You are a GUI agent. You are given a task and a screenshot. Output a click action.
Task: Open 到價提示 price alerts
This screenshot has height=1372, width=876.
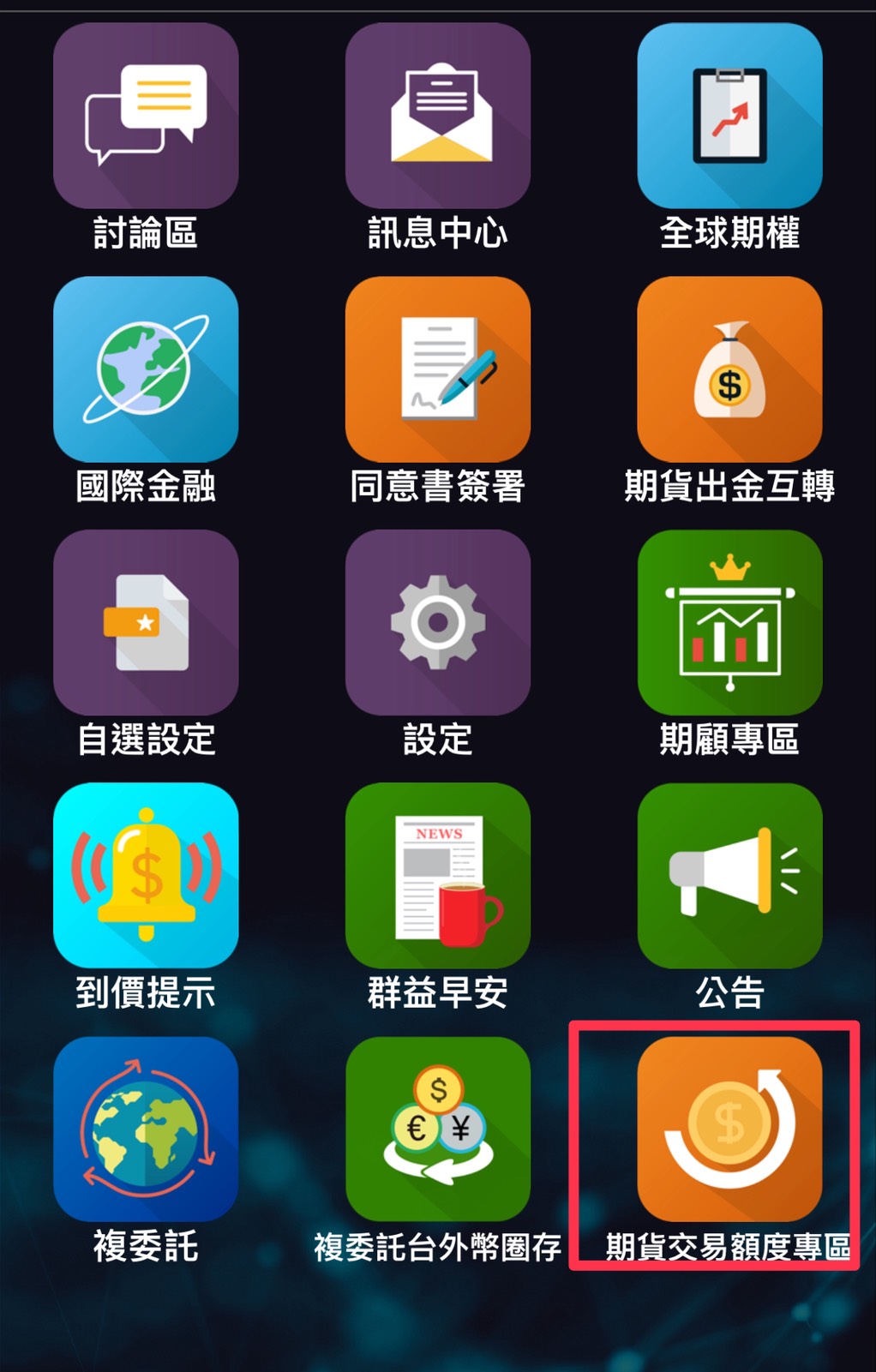[146, 875]
